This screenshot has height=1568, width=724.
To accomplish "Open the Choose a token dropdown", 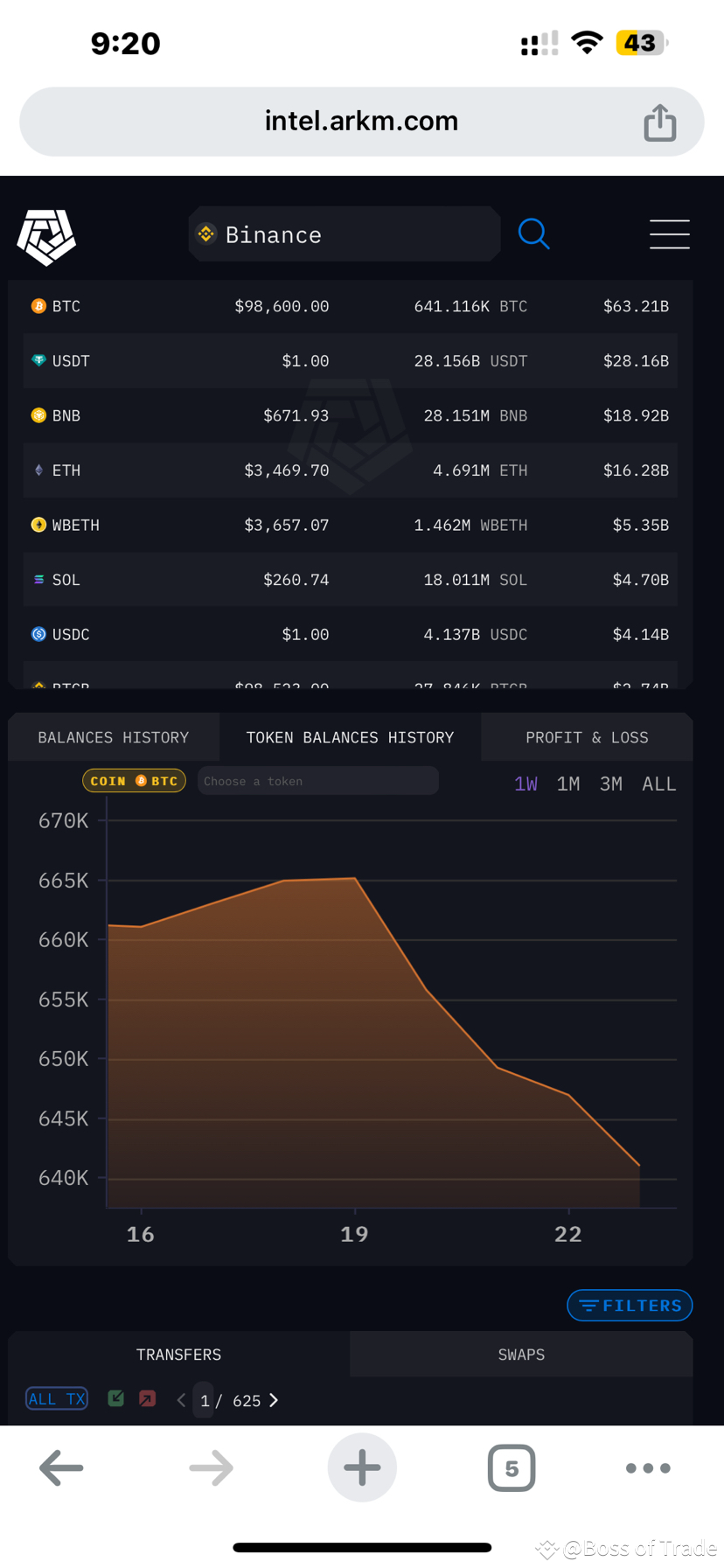I will pyautogui.click(x=317, y=780).
